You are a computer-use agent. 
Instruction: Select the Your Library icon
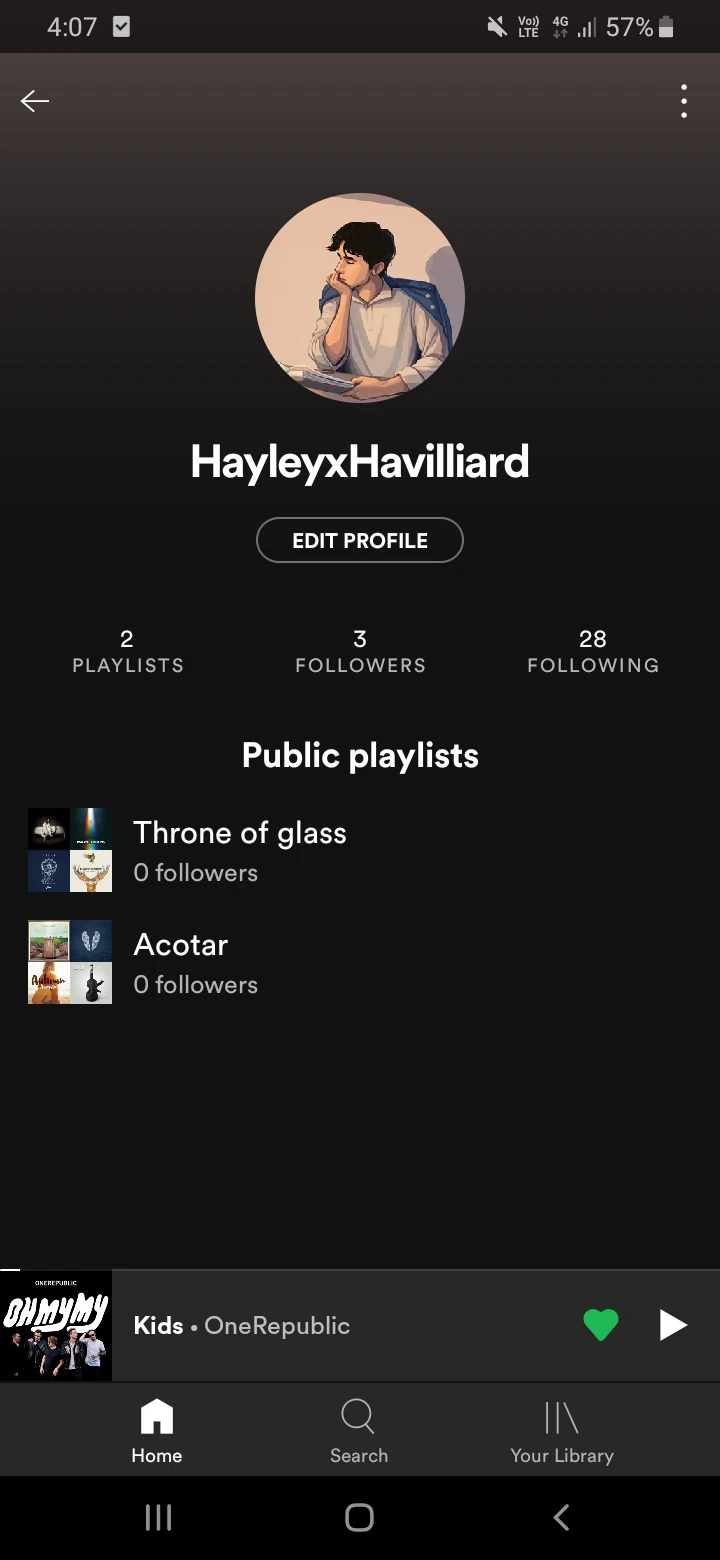561,1416
